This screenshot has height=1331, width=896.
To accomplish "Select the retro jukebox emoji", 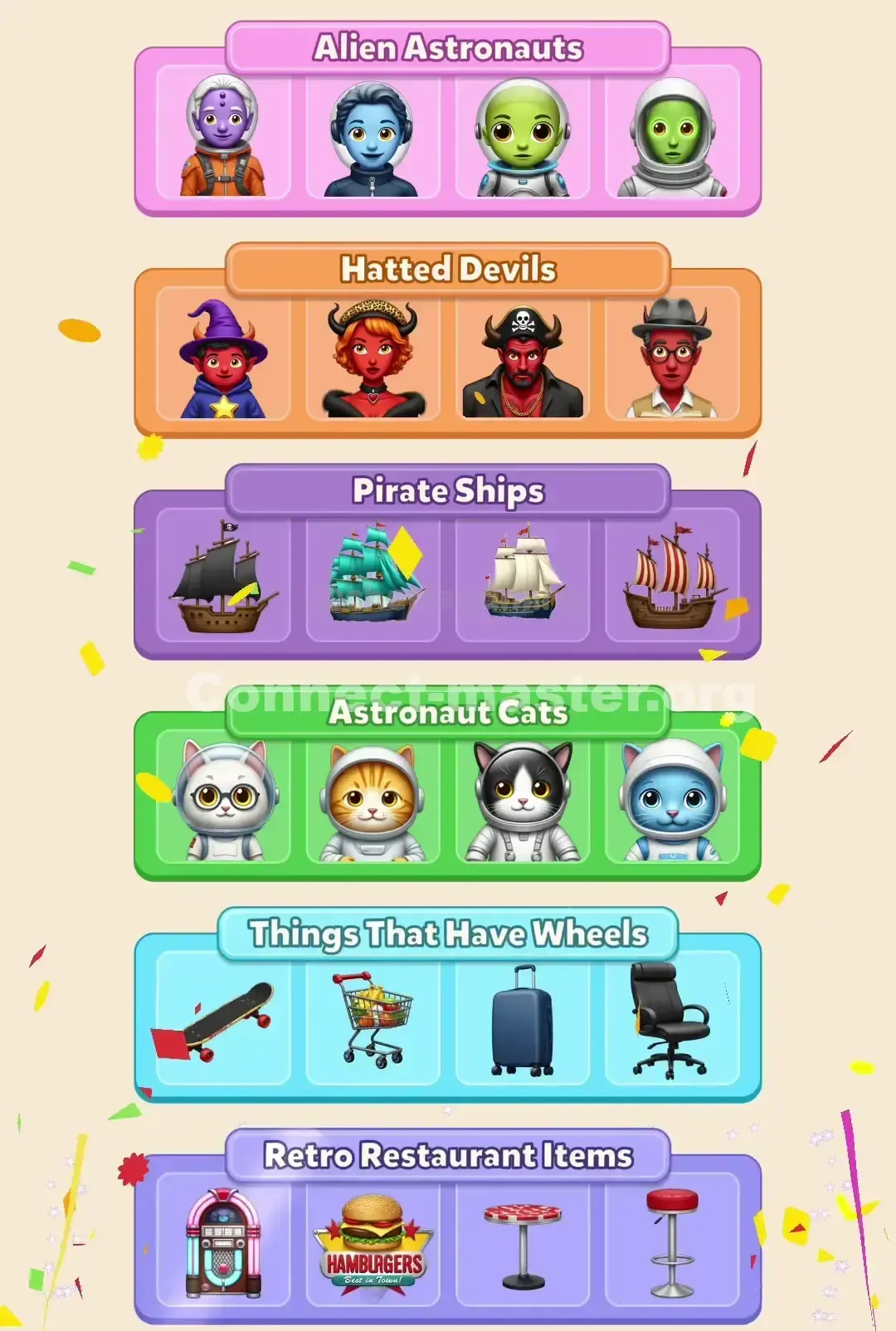I will tap(222, 1245).
